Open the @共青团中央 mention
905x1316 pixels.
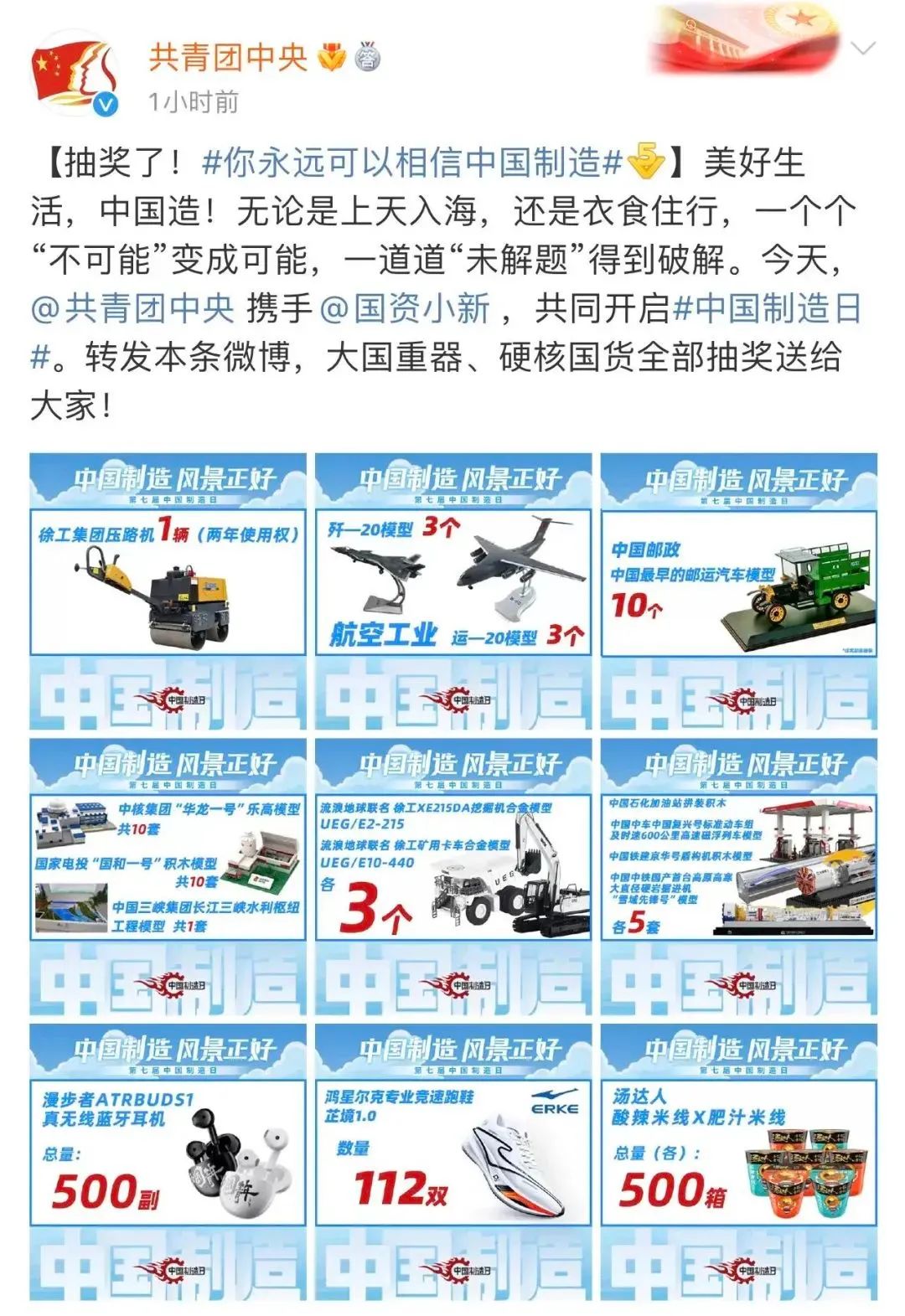tap(132, 308)
